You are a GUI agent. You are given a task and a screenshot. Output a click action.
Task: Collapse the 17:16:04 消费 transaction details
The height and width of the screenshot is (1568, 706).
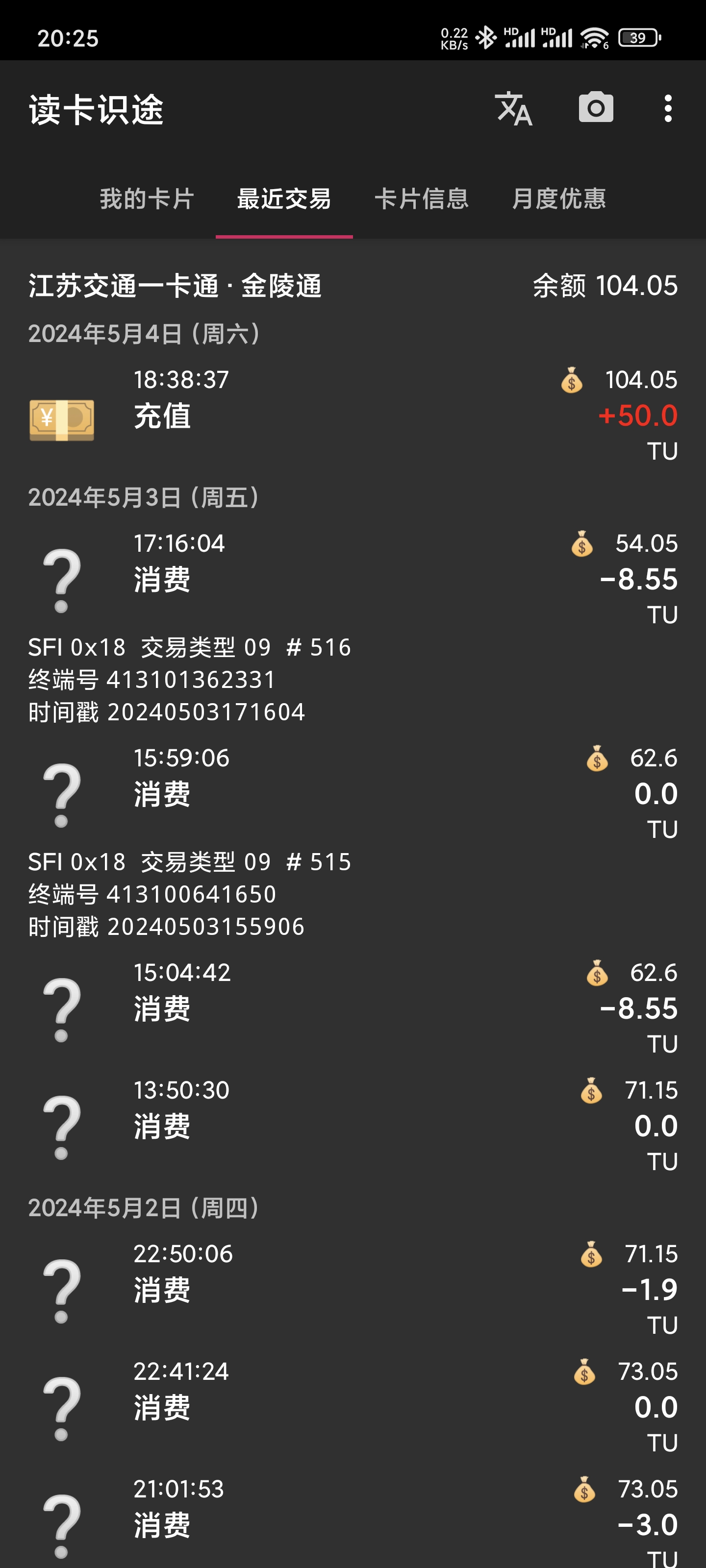pos(353,578)
